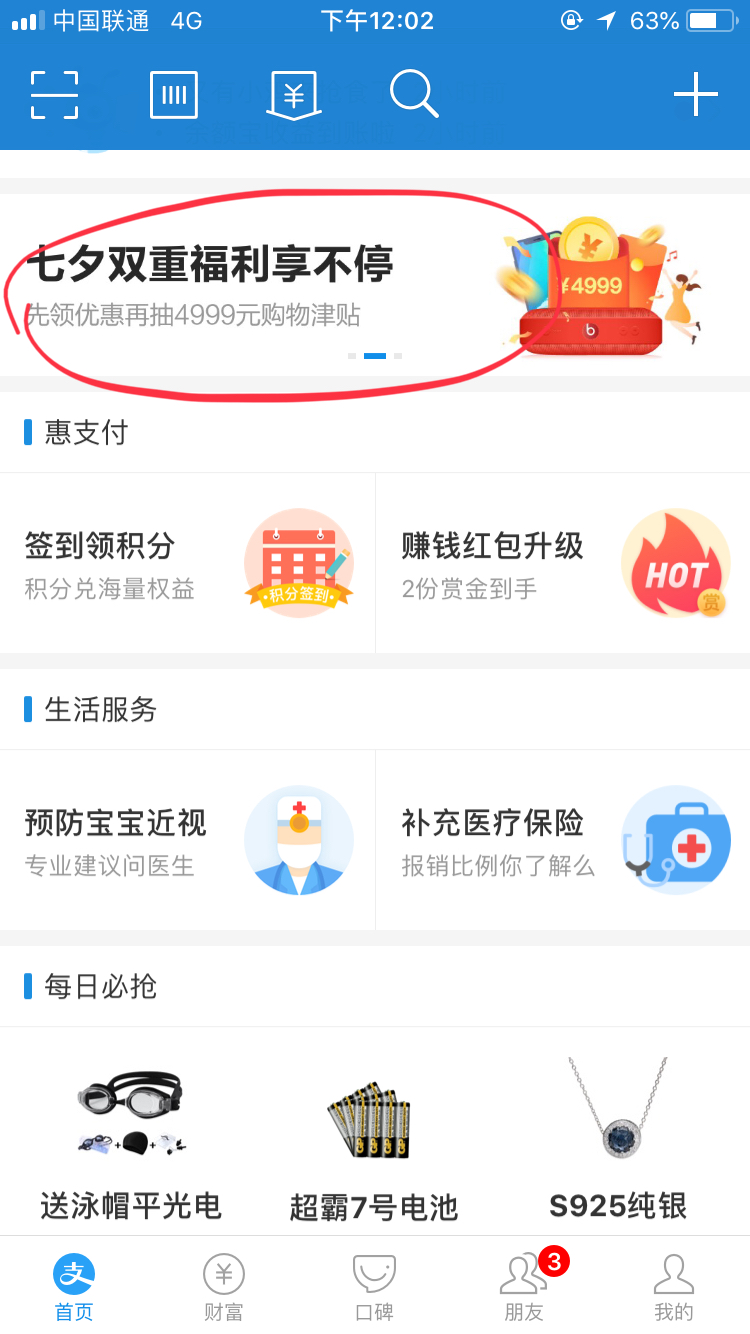The width and height of the screenshot is (750, 1334).
Task: Open the scan QR code icon
Action: [x=54, y=95]
